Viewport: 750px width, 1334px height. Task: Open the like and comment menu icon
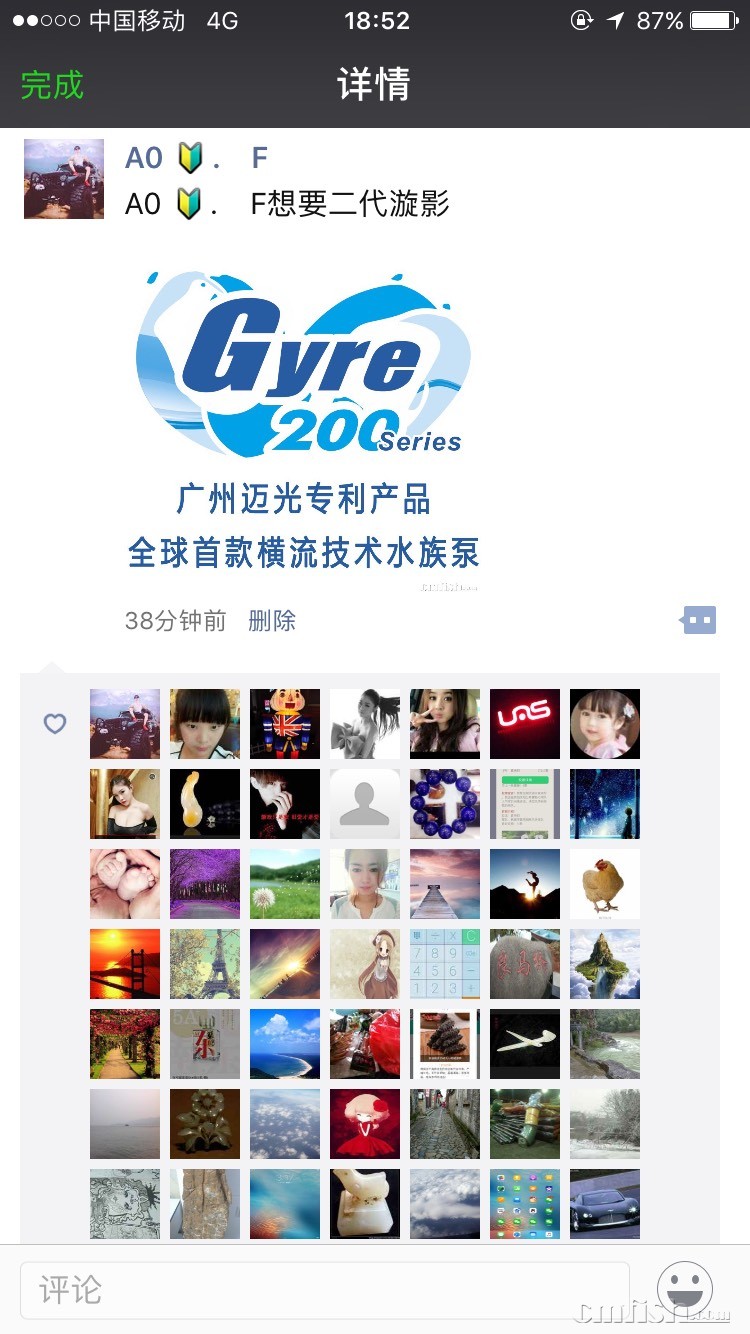pos(698,620)
